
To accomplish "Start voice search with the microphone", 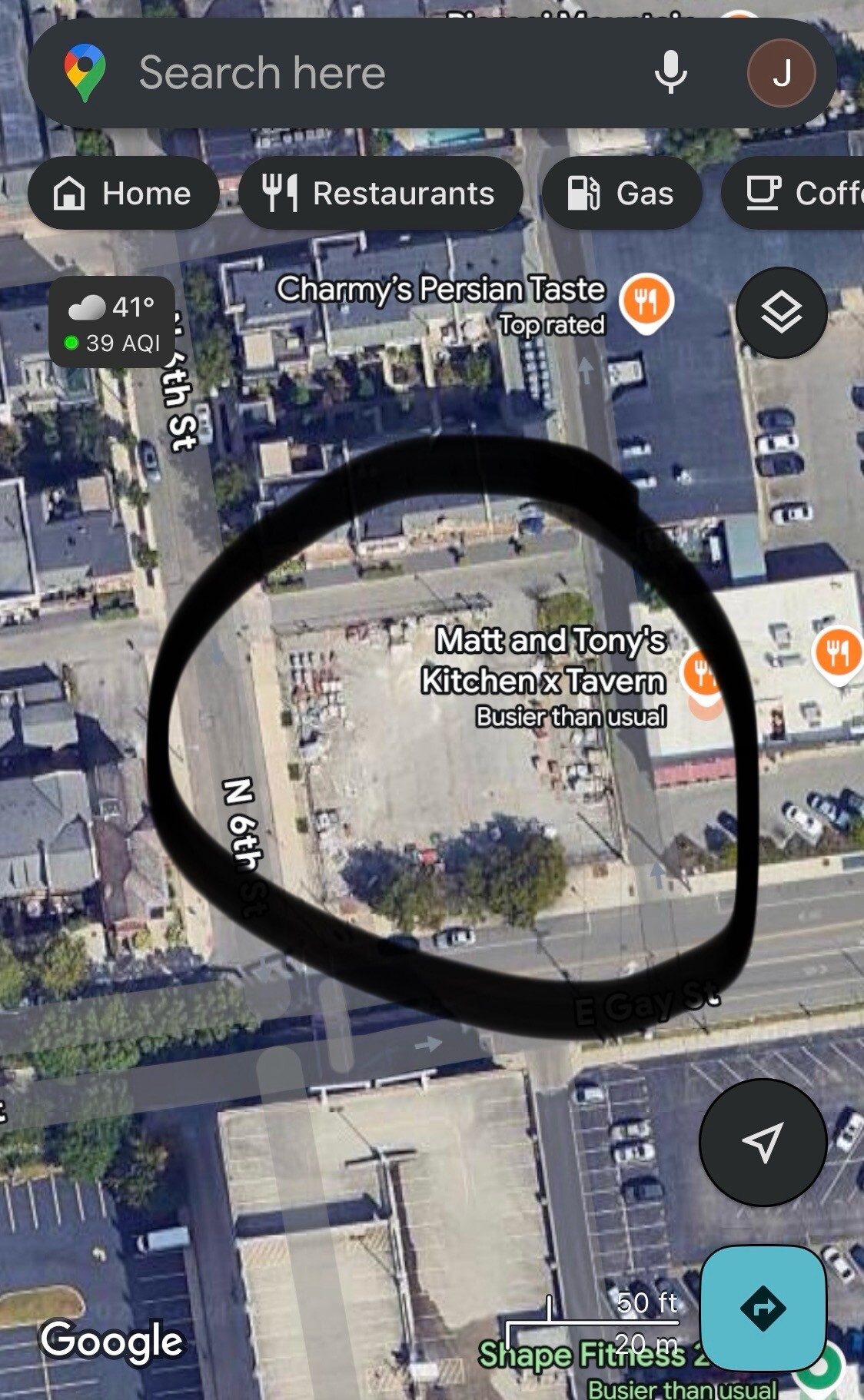I will (670, 73).
